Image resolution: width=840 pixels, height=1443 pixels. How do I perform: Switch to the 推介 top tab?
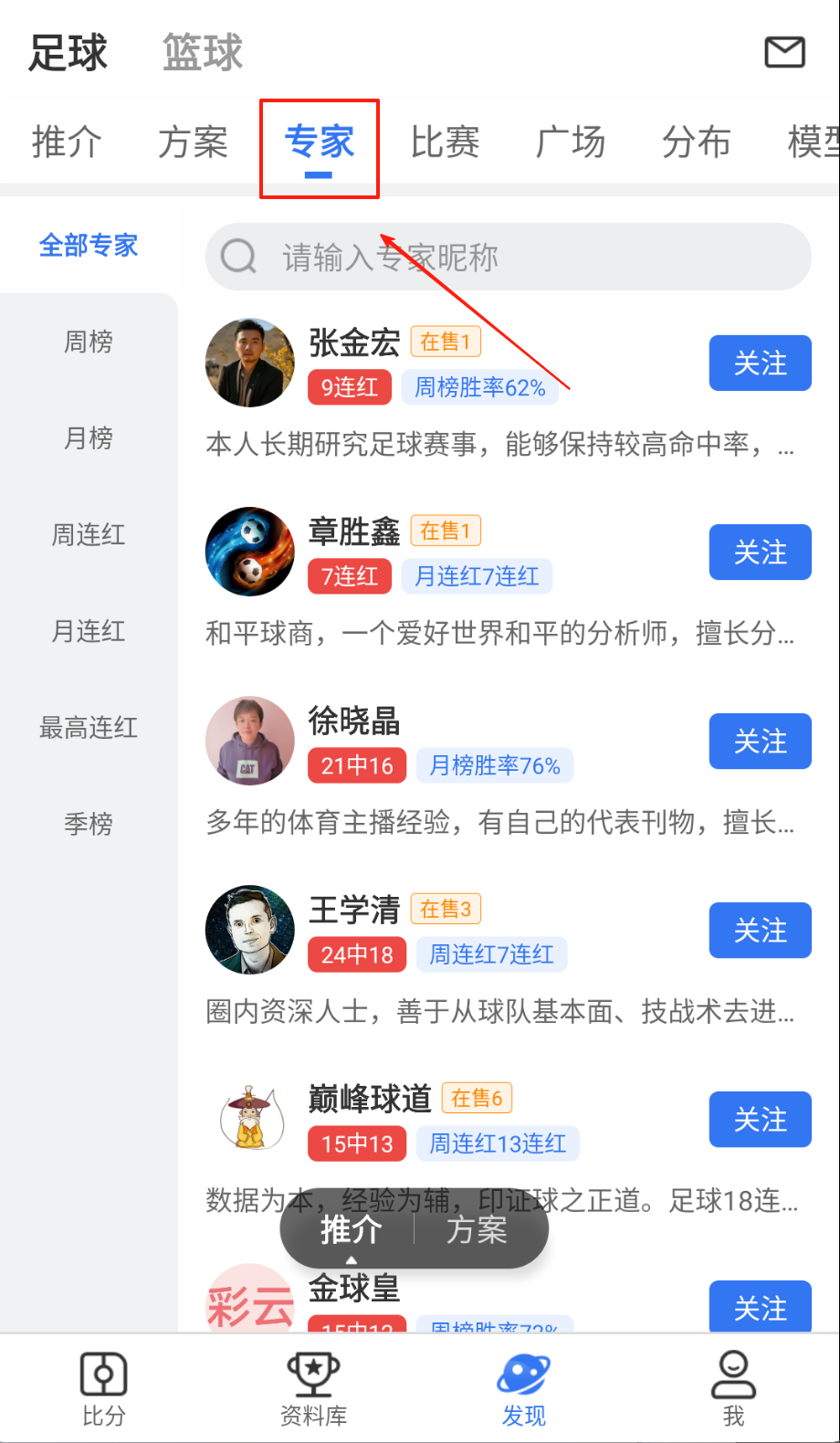point(67,142)
